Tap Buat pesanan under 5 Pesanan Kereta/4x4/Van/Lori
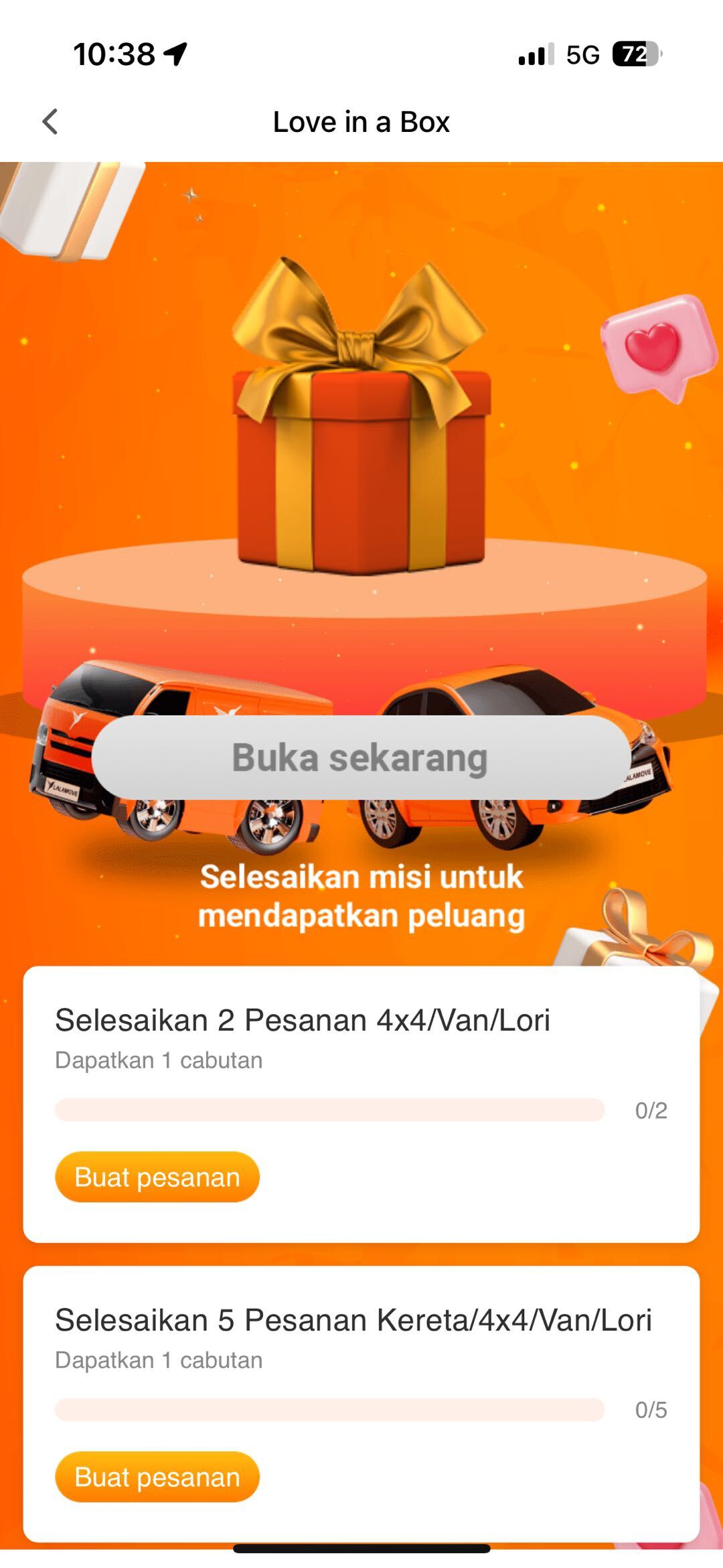Image resolution: width=723 pixels, height=1568 pixels. [x=157, y=1477]
